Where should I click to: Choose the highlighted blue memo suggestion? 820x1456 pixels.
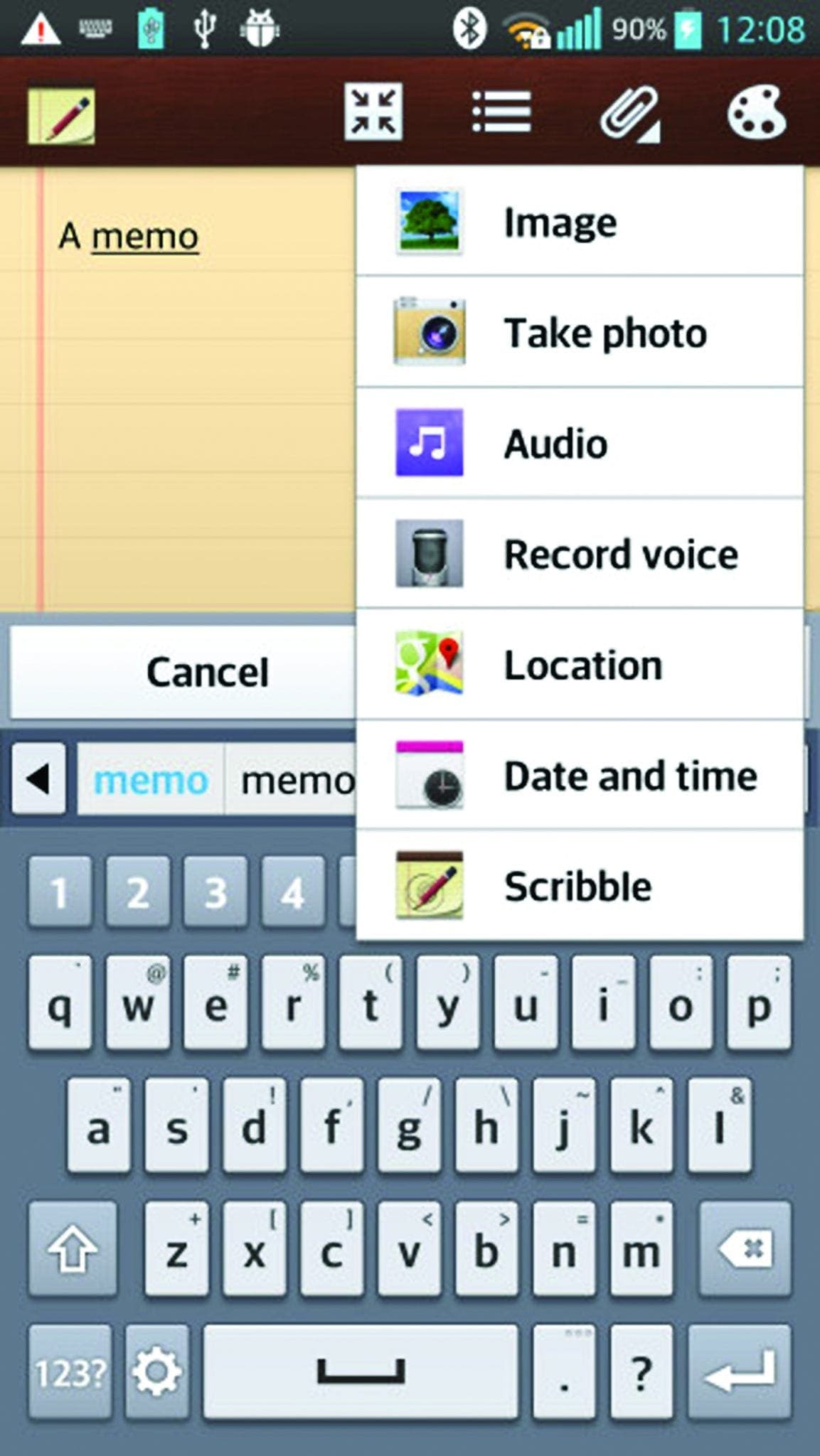[151, 781]
